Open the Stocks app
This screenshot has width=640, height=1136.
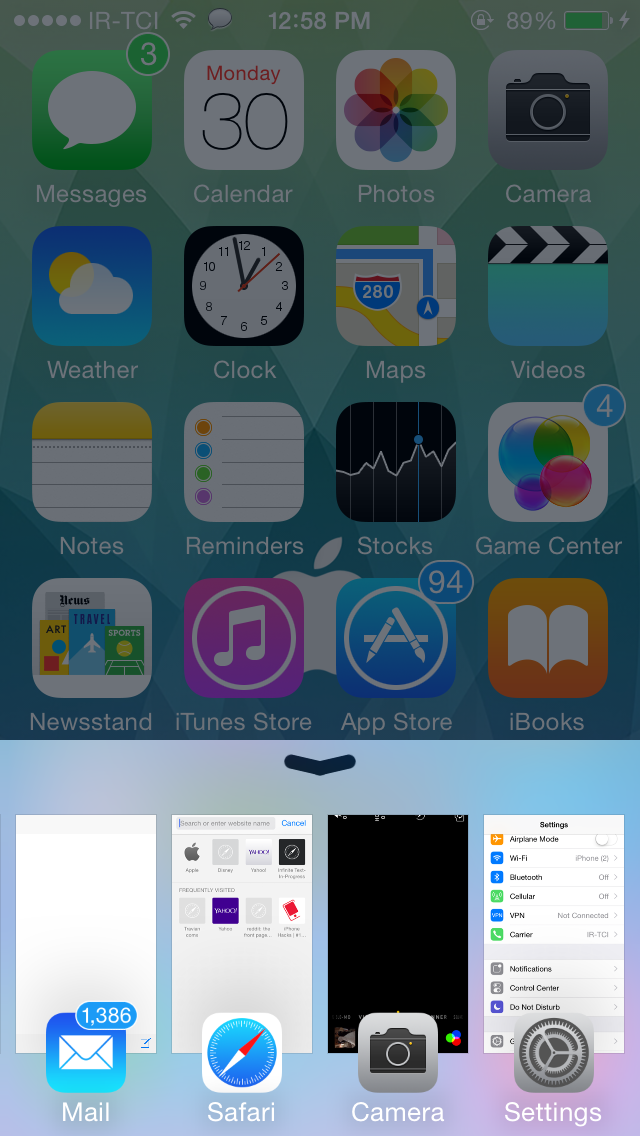pos(396,462)
